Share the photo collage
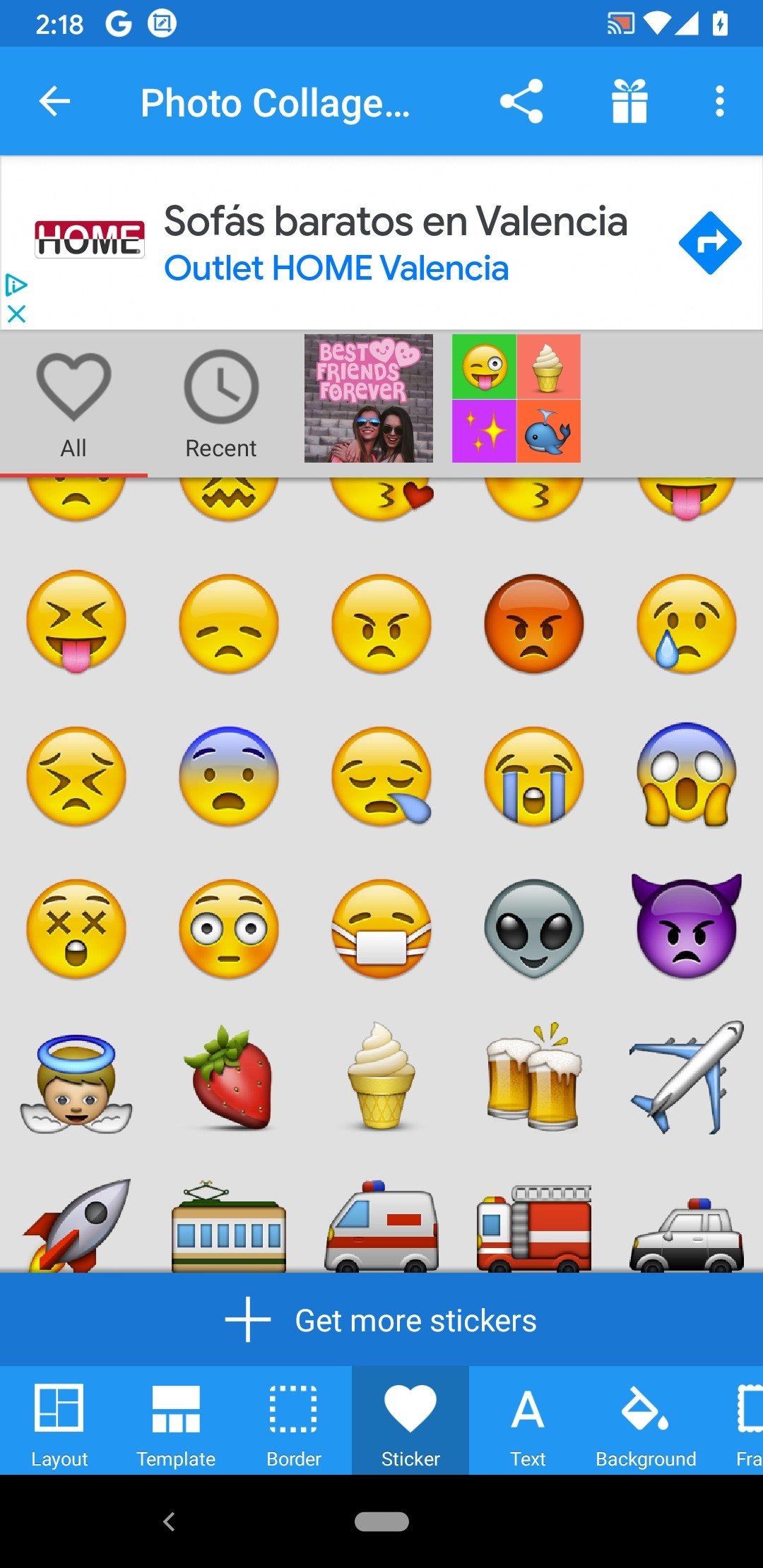The height and width of the screenshot is (1568, 763). point(521,102)
